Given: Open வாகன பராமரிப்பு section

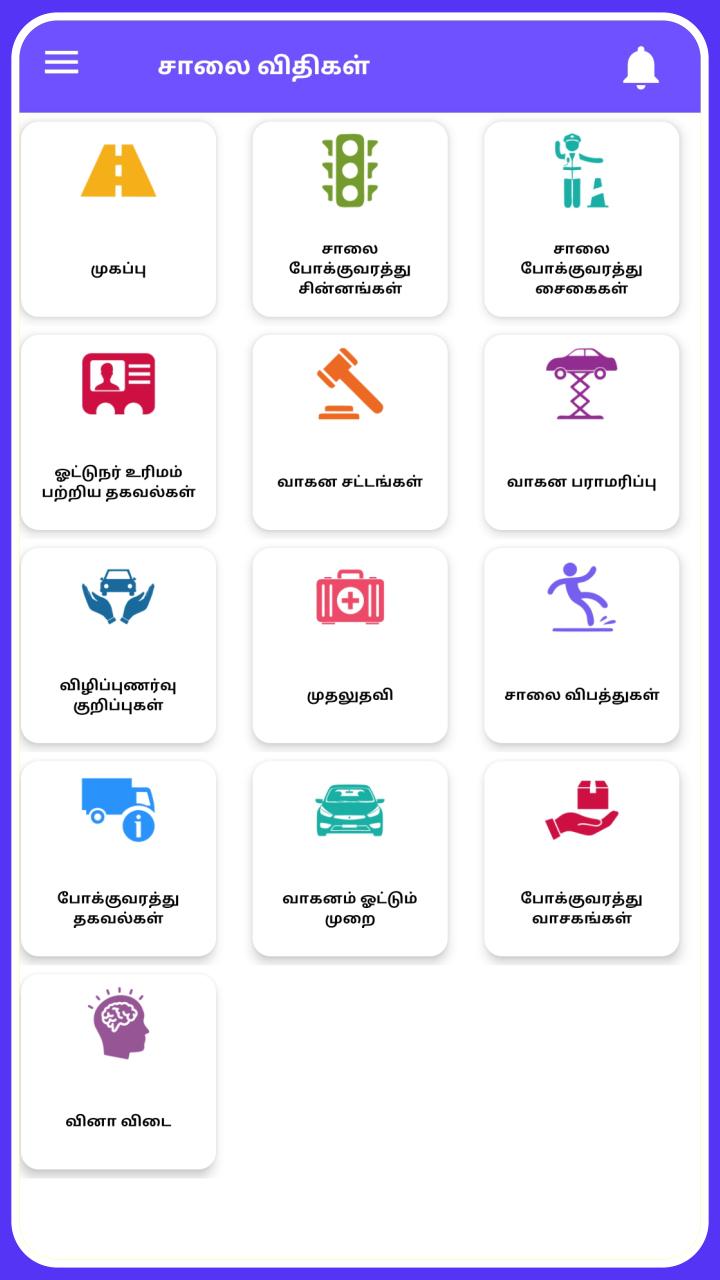Looking at the screenshot, I should tap(582, 432).
